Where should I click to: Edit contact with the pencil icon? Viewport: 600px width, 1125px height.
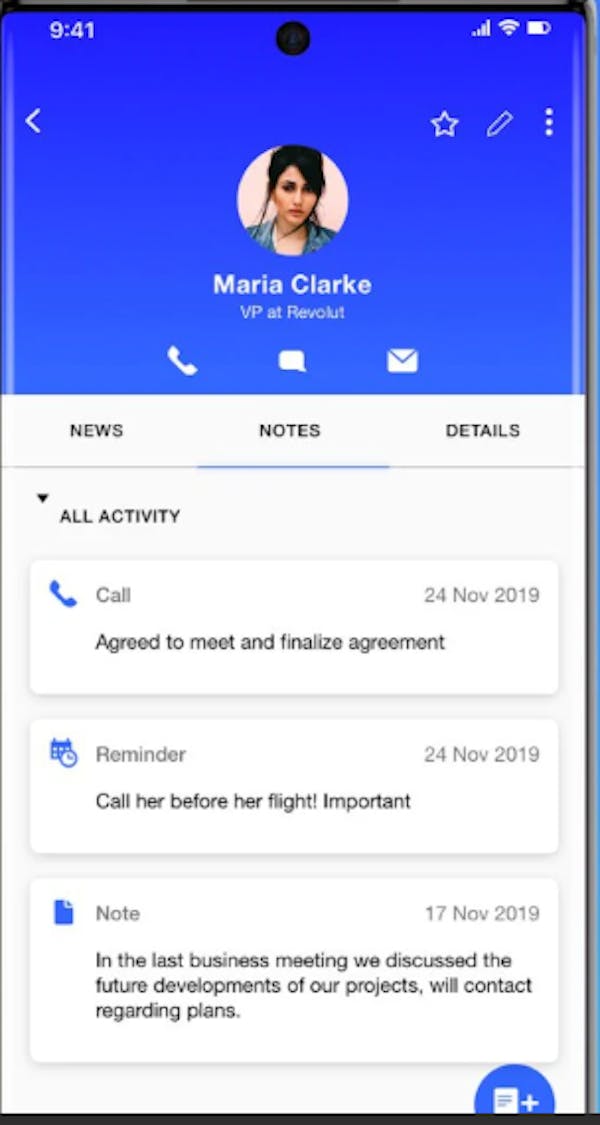click(500, 123)
